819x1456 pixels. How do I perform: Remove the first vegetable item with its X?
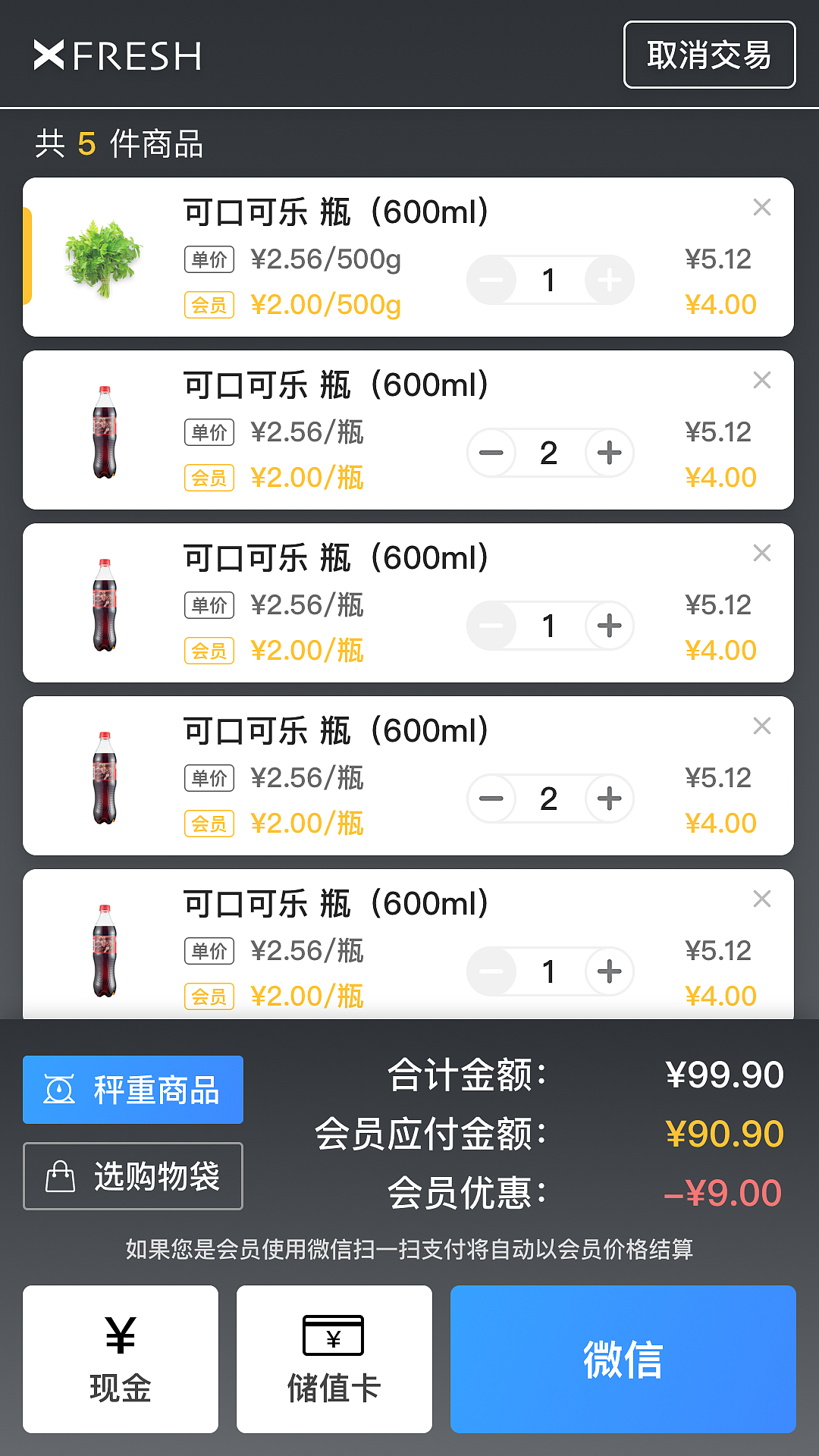[762, 208]
